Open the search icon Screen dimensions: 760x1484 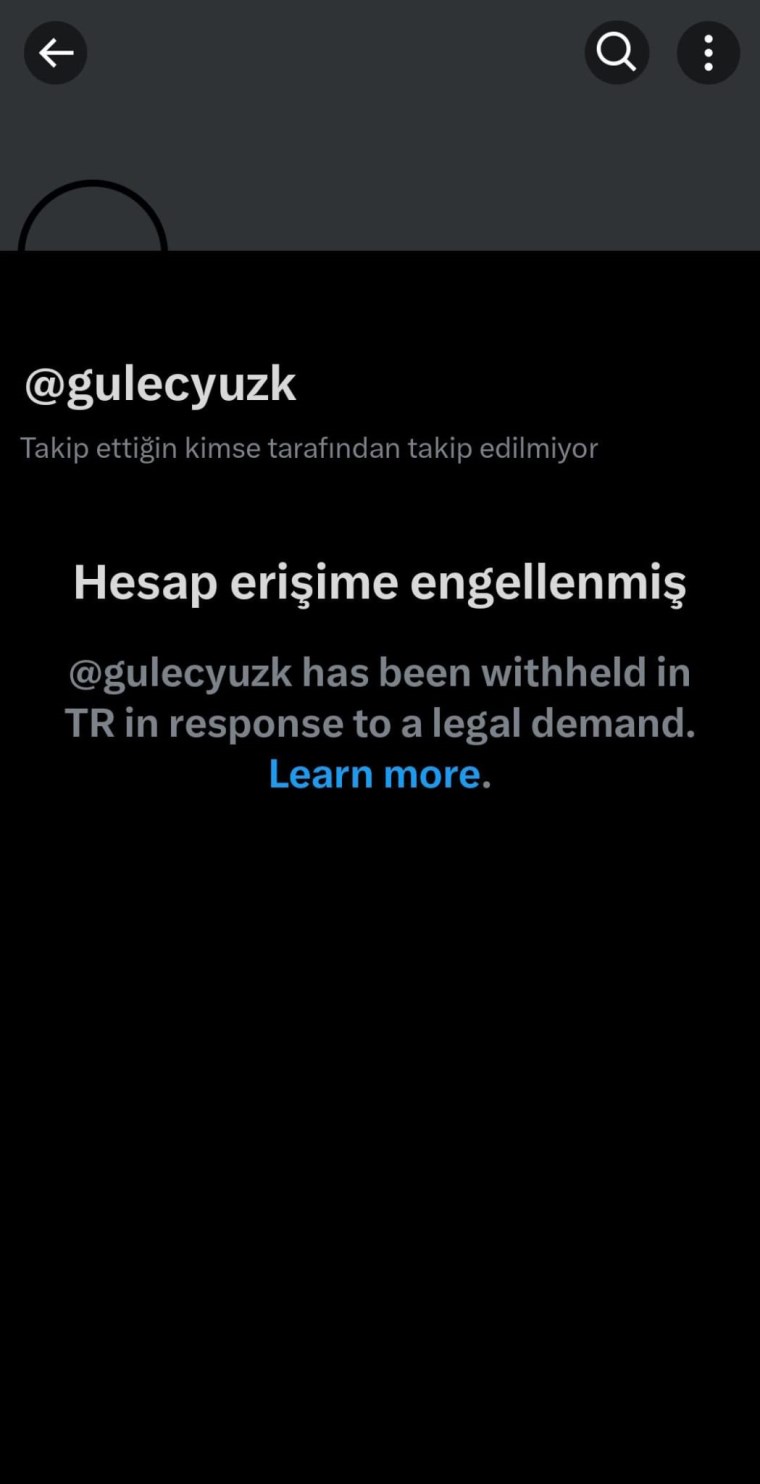point(616,52)
